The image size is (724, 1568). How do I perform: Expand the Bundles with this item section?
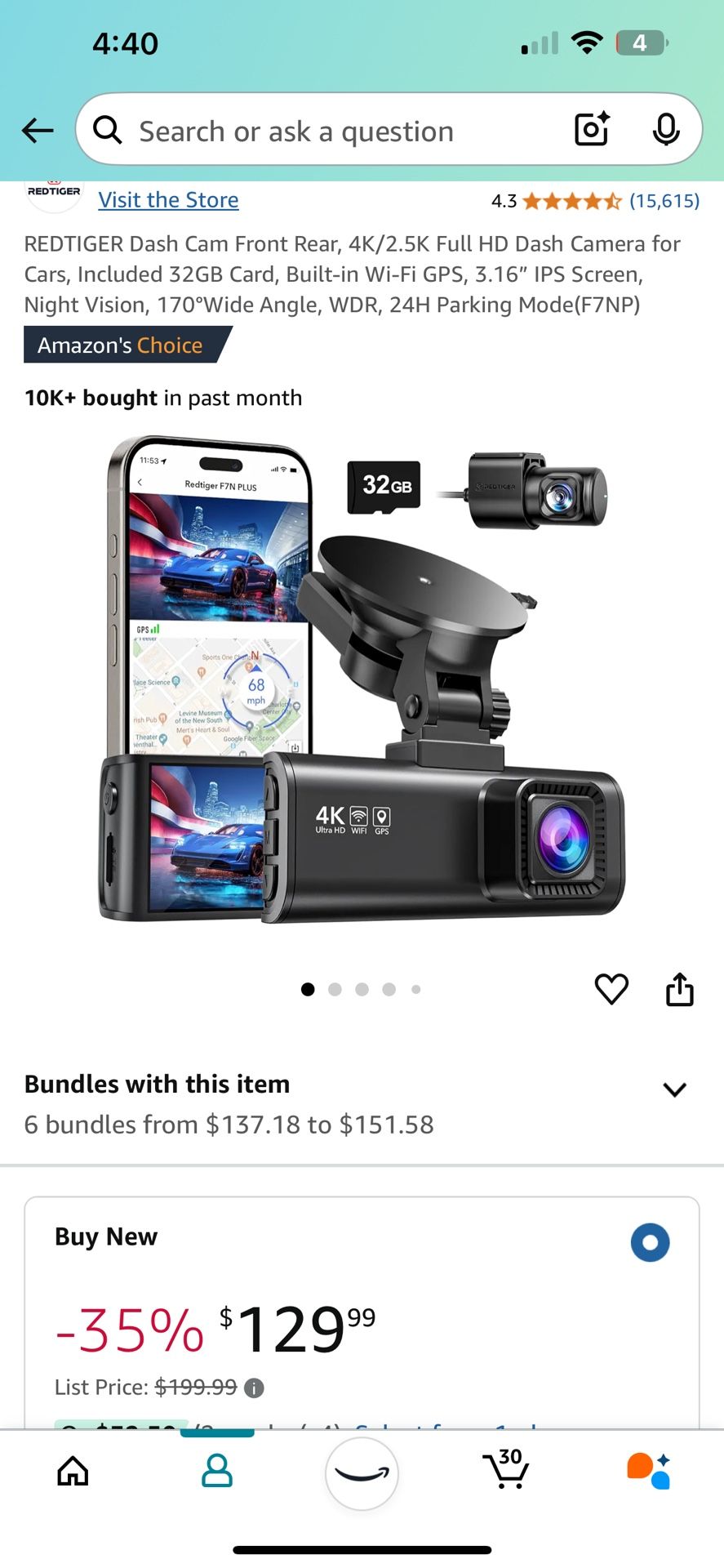157,1084
